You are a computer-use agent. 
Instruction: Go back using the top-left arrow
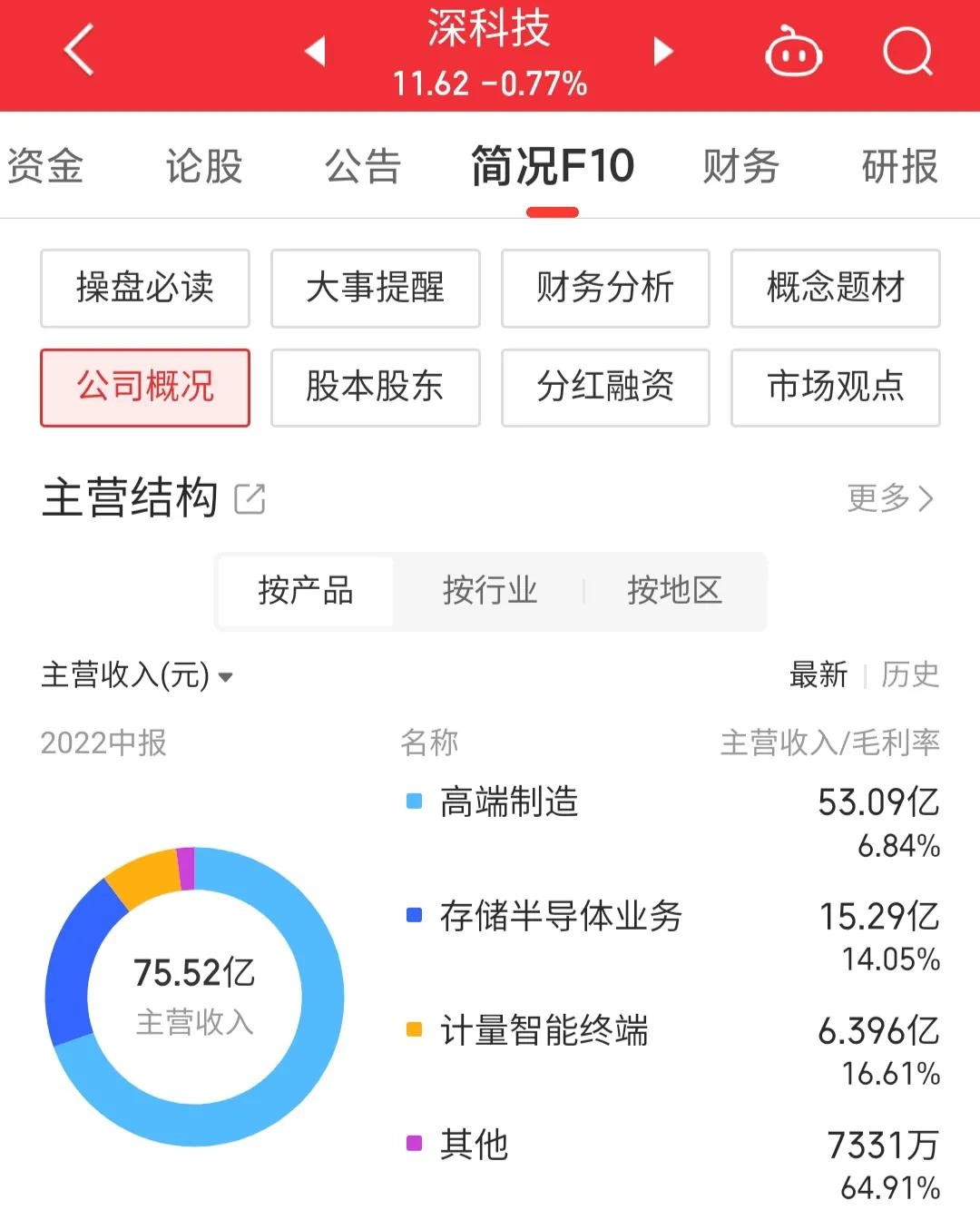80,50
